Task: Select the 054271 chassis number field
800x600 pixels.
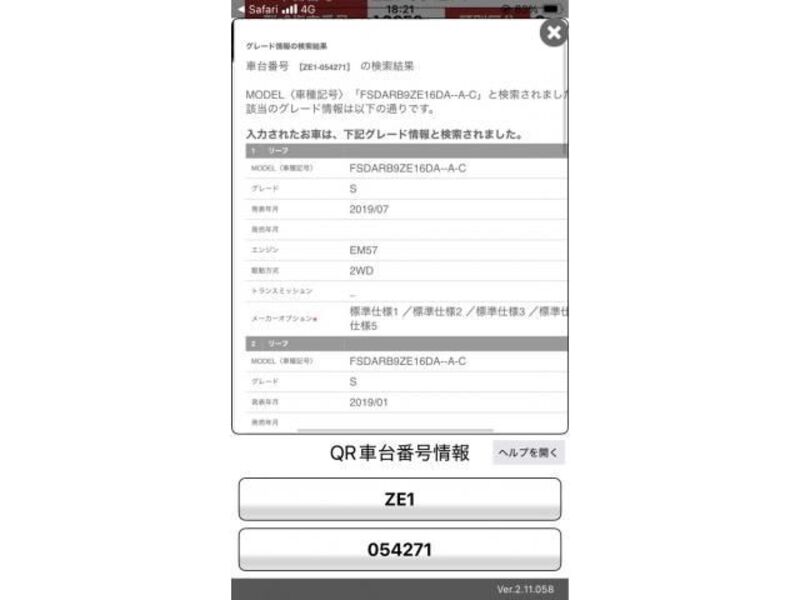Action: click(399, 549)
